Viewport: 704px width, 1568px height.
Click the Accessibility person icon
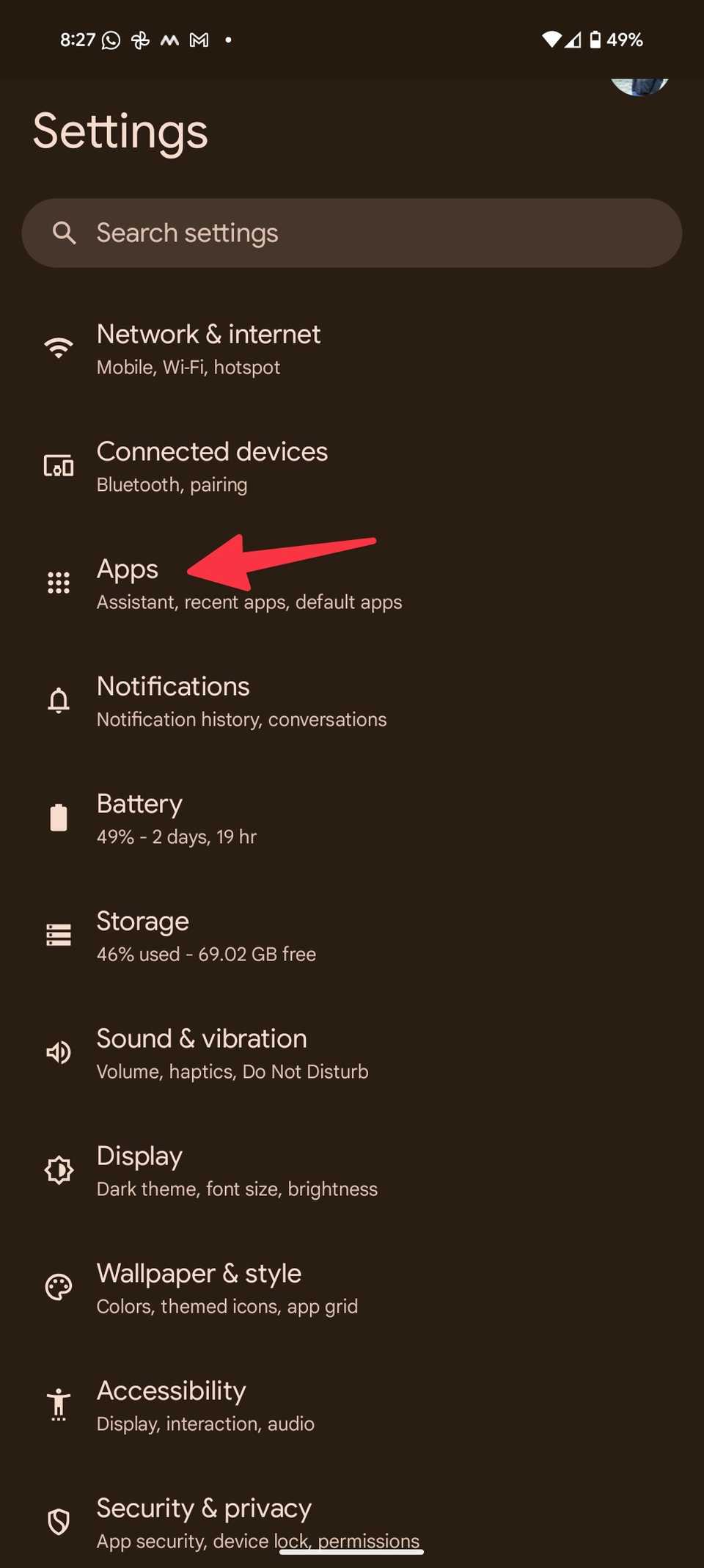59,1404
